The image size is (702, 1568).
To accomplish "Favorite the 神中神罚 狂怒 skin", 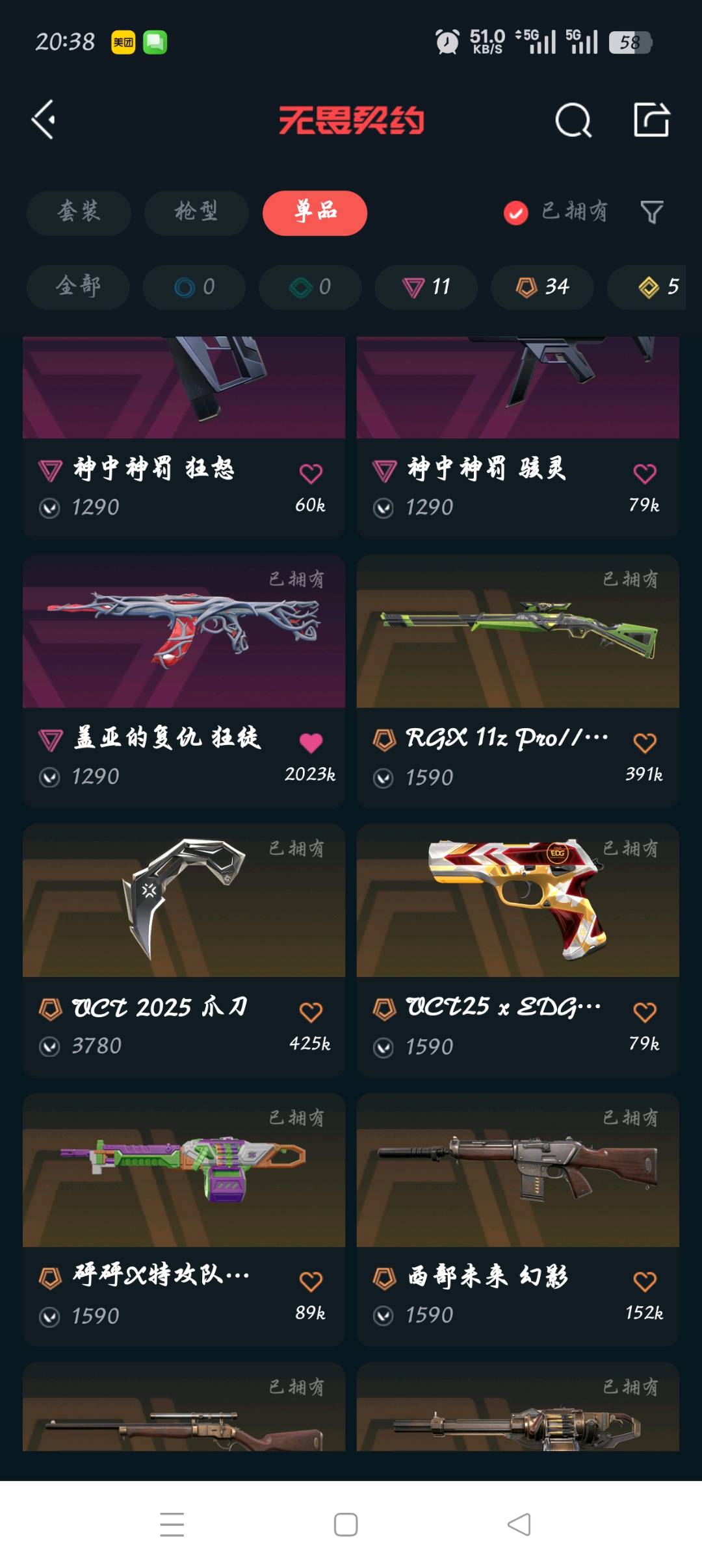I will [311, 474].
